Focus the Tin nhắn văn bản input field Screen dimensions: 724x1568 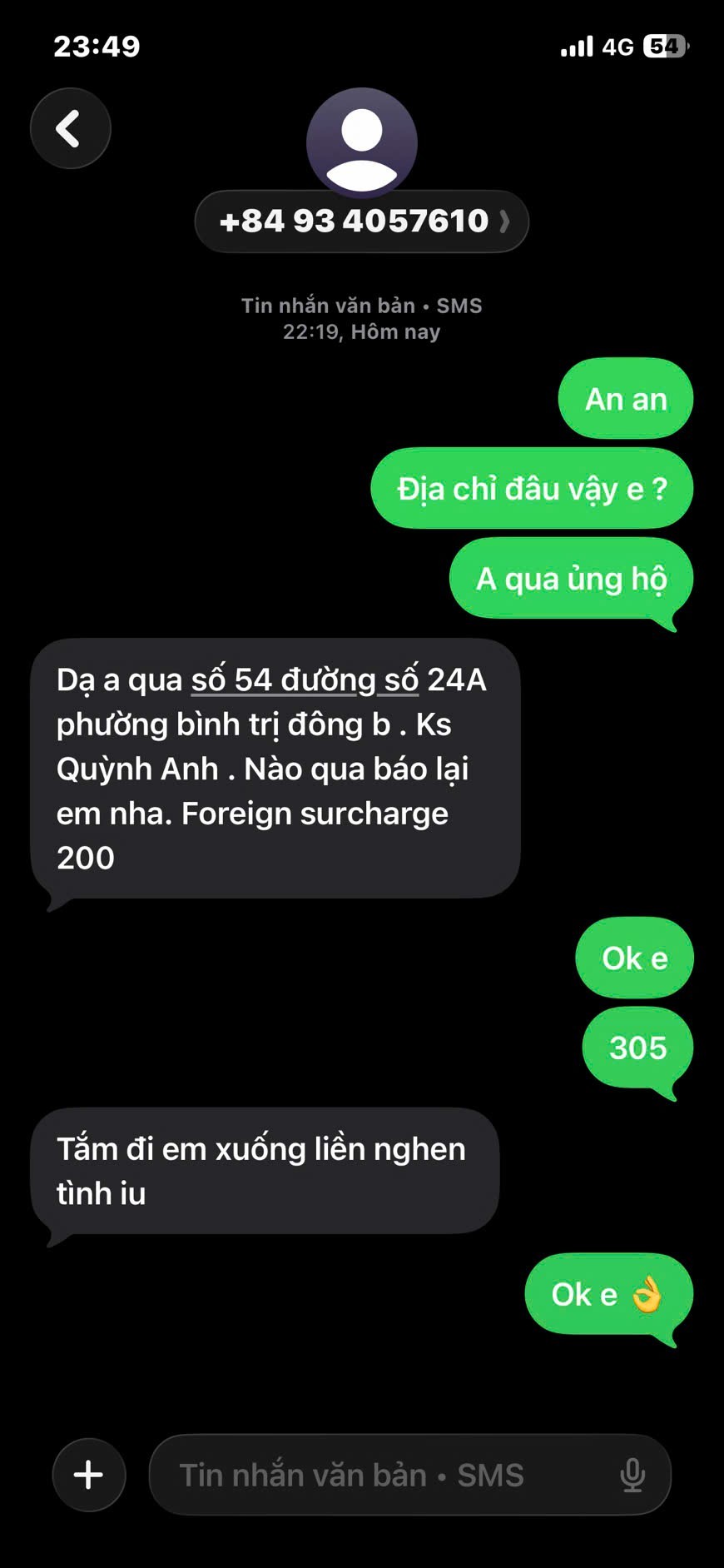click(374, 1475)
